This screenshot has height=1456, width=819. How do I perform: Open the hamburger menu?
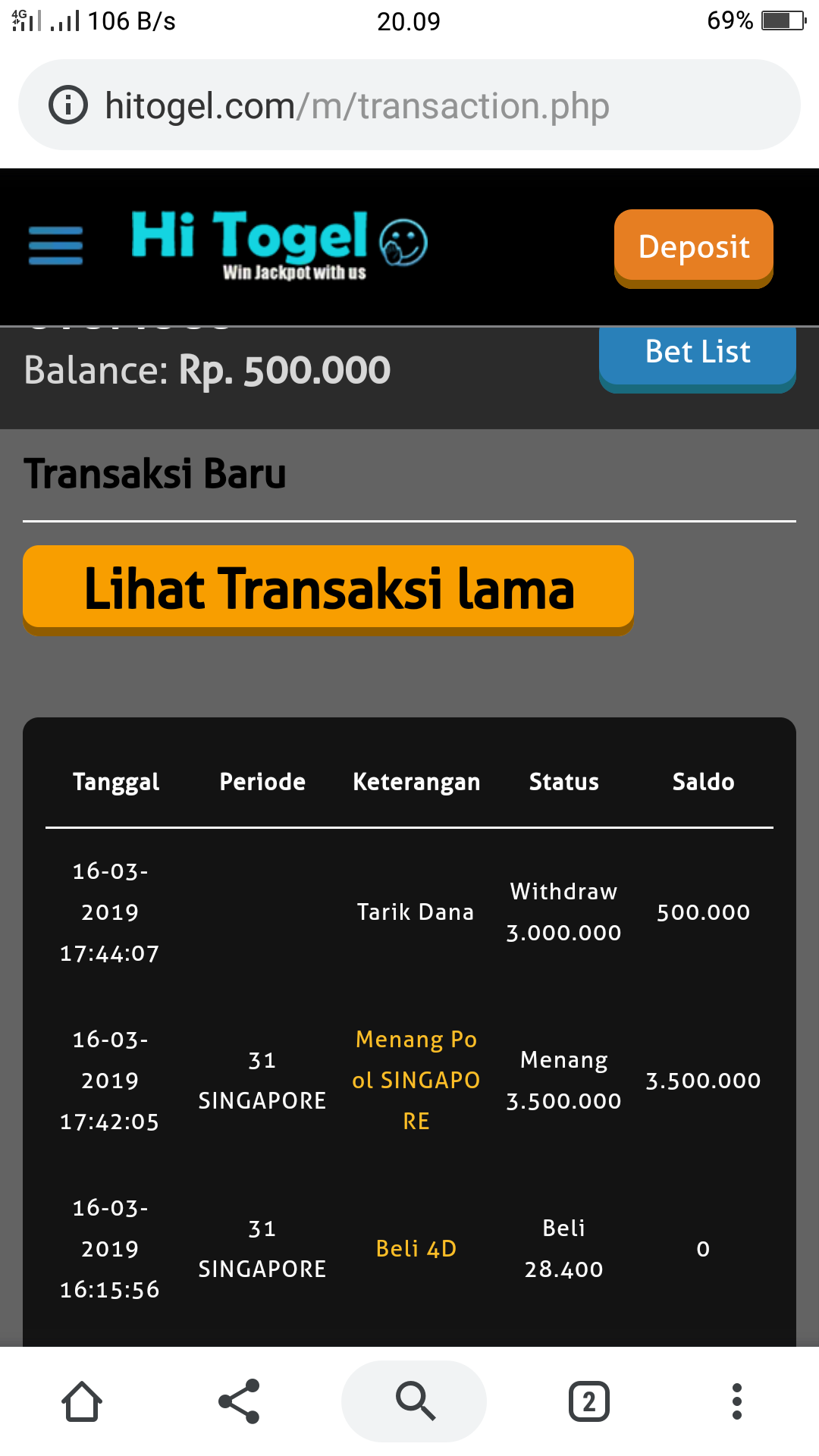(x=55, y=246)
